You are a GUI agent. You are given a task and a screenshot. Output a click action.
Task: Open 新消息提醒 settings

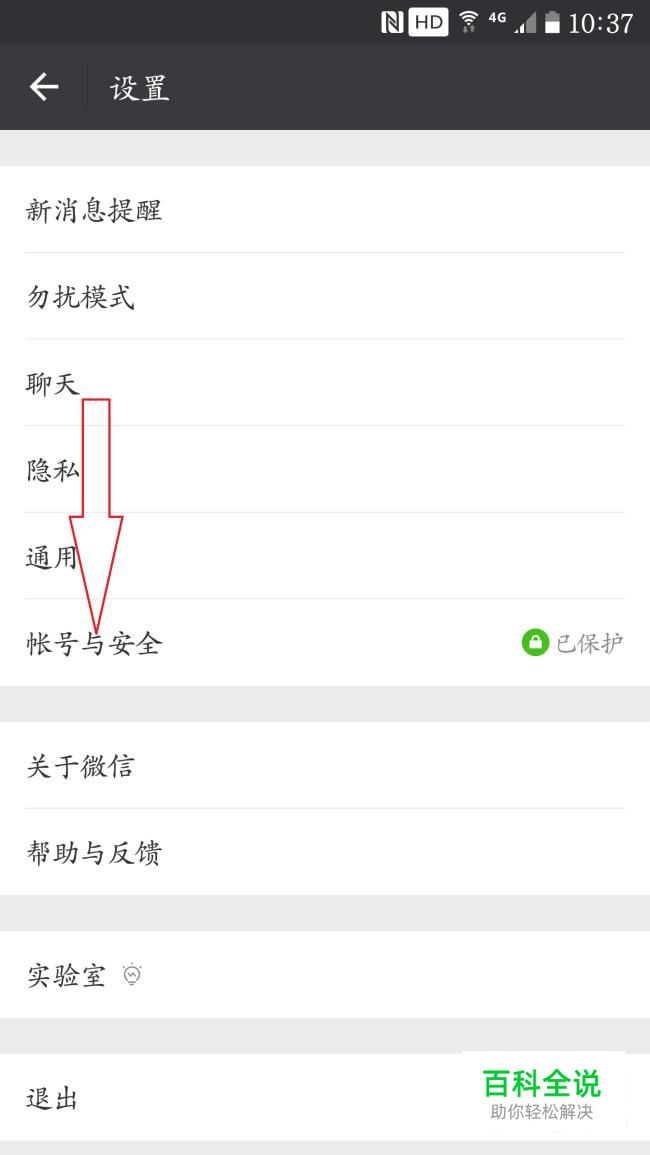click(325, 210)
